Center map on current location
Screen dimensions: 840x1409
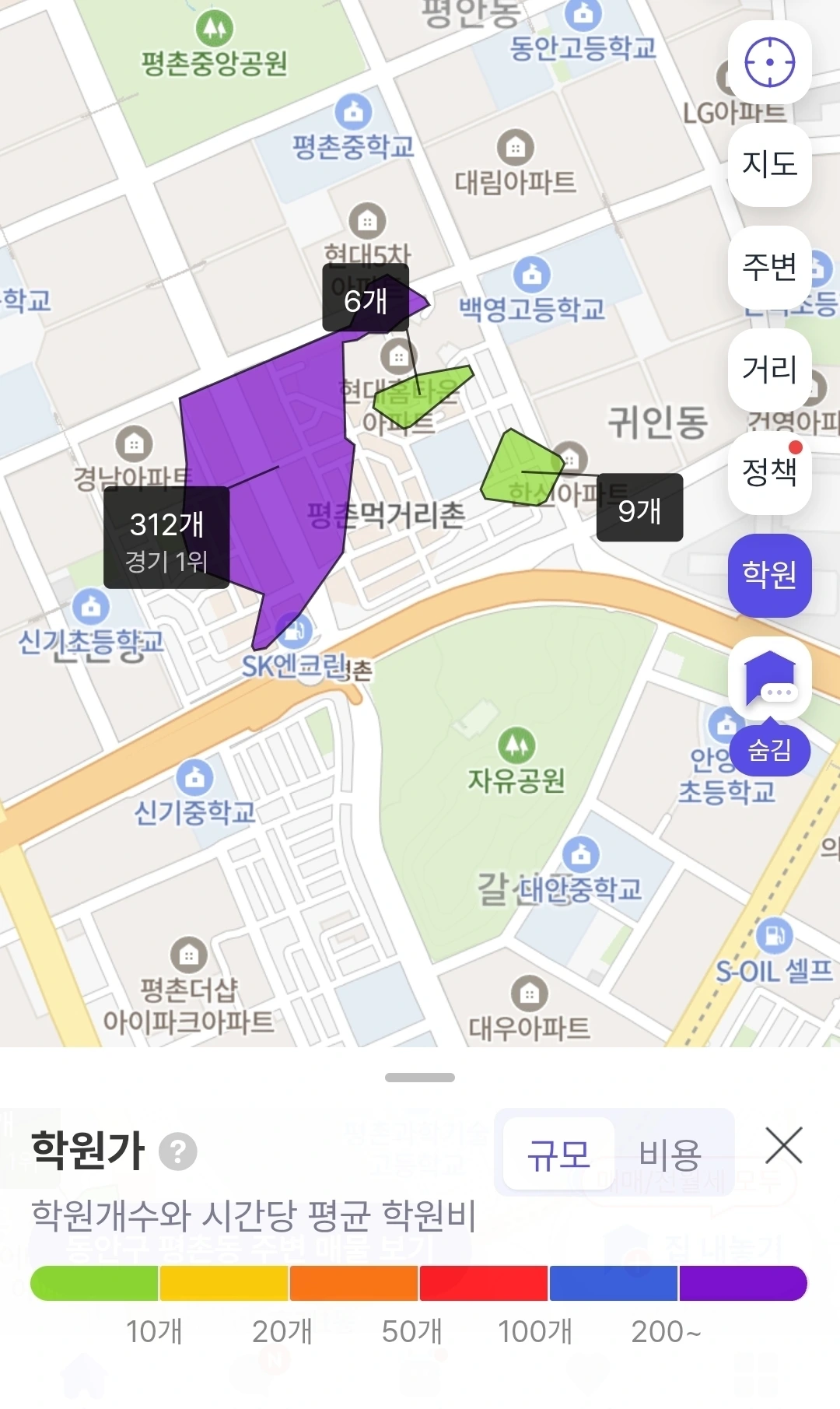pos(769,62)
